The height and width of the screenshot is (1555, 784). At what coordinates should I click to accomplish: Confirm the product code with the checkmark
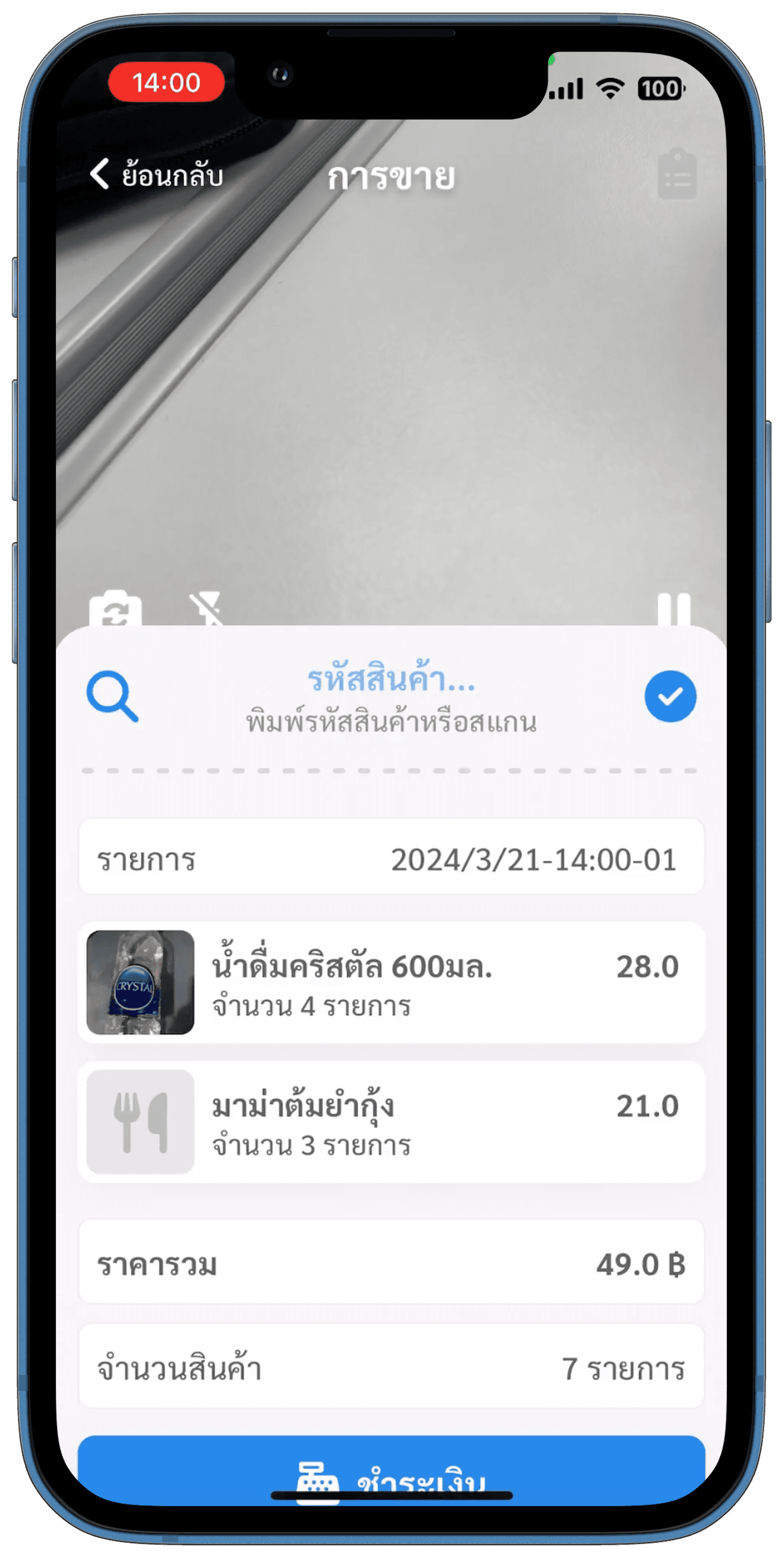pos(670,696)
